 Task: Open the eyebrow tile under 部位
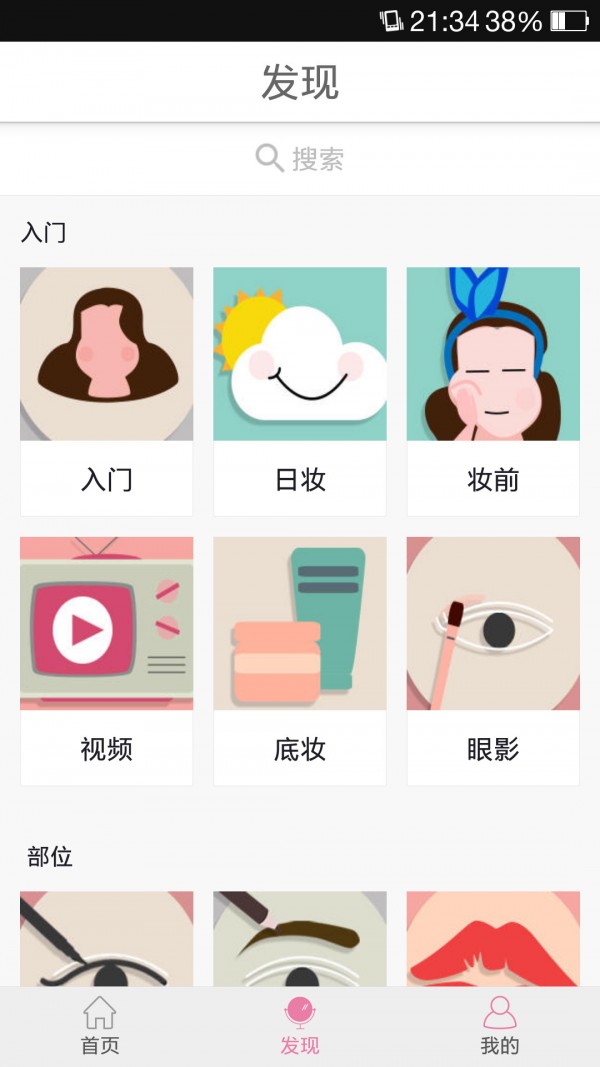point(300,938)
